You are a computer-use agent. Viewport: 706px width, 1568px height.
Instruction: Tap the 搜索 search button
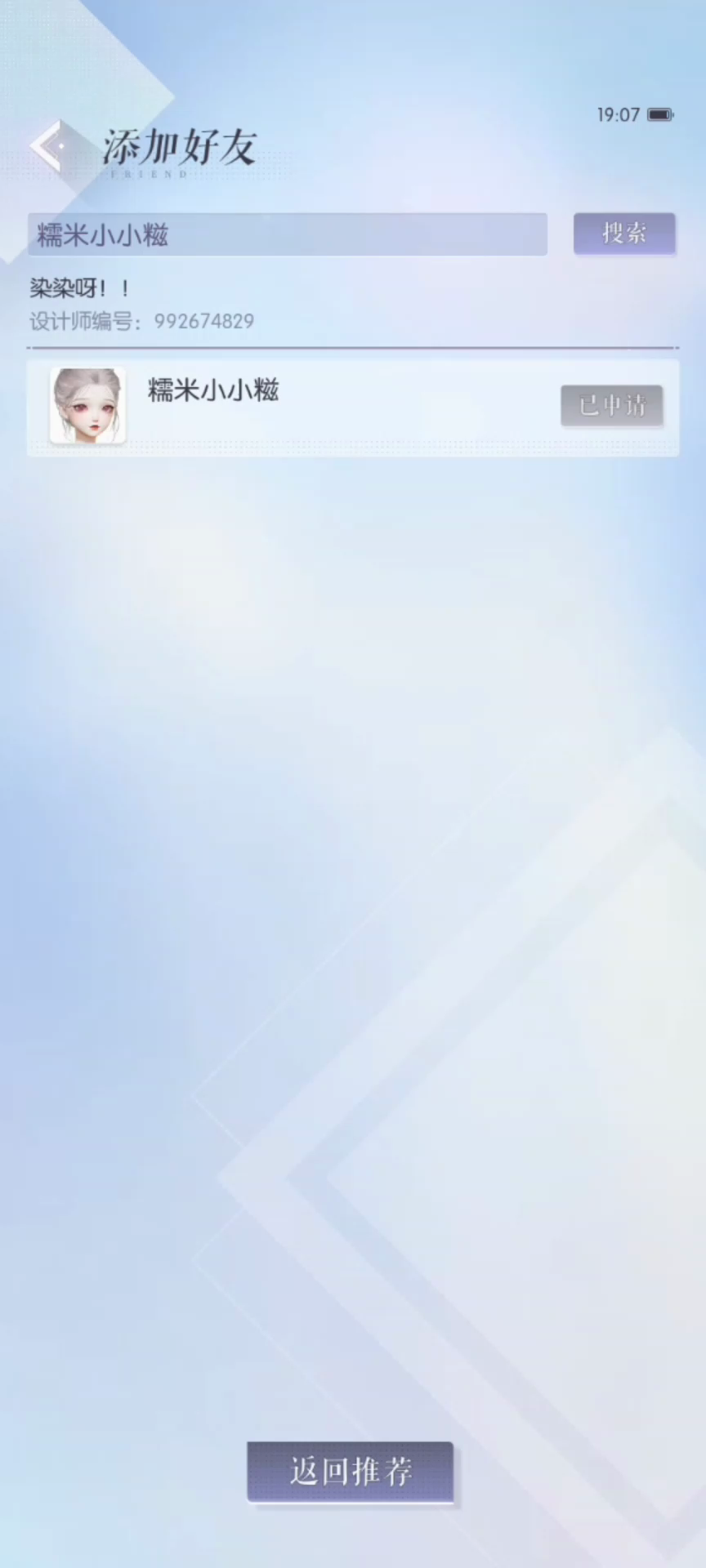[624, 234]
